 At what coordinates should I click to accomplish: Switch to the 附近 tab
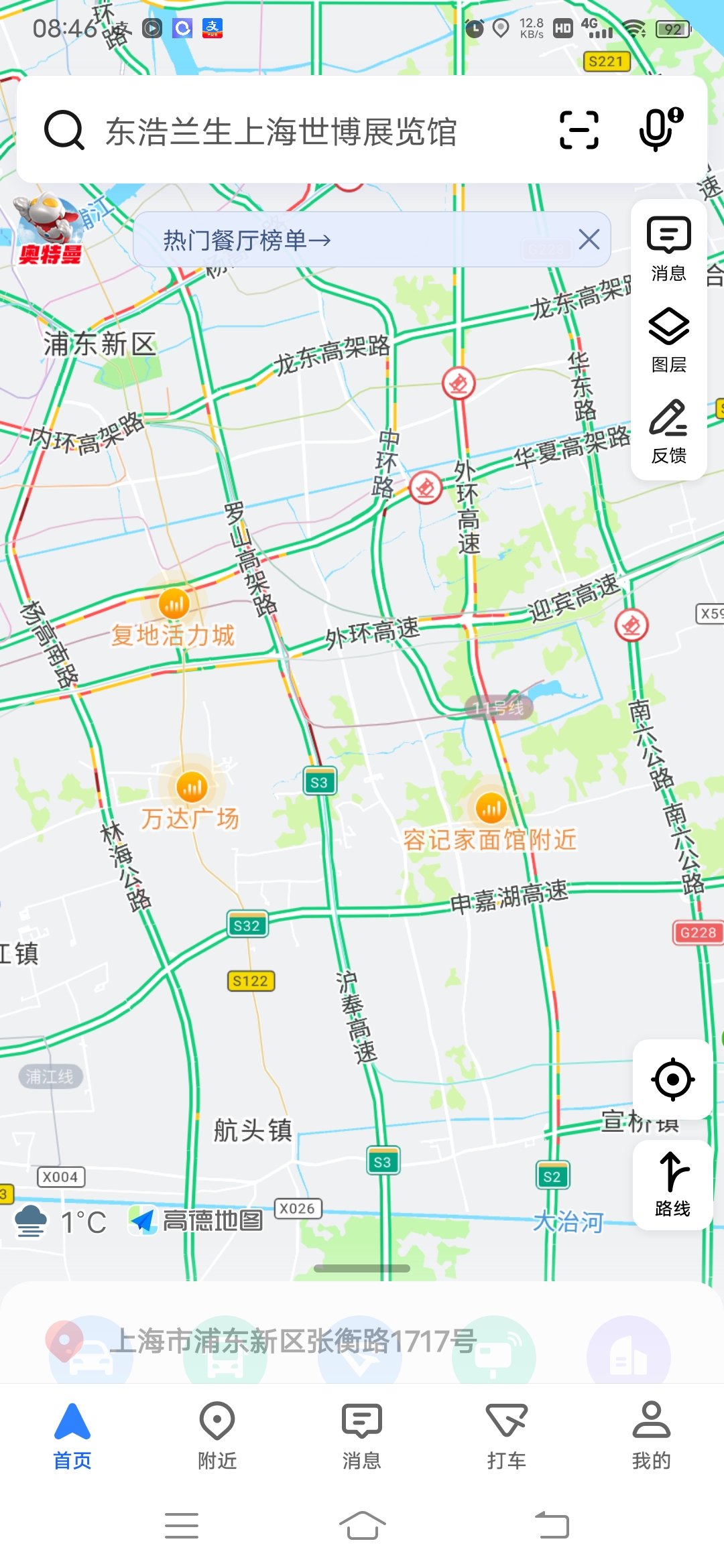(217, 1435)
